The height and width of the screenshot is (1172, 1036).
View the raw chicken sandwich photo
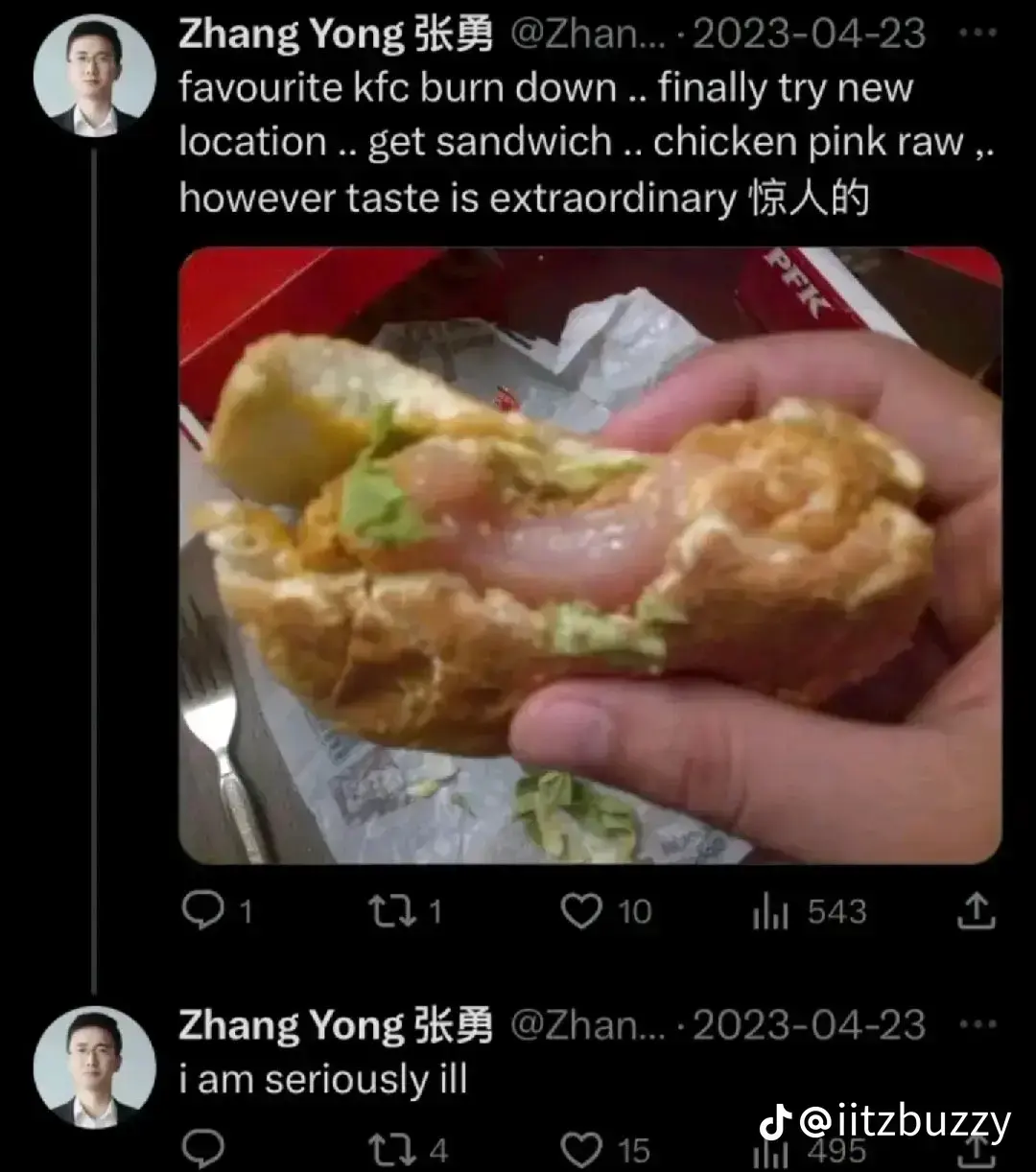(x=590, y=554)
